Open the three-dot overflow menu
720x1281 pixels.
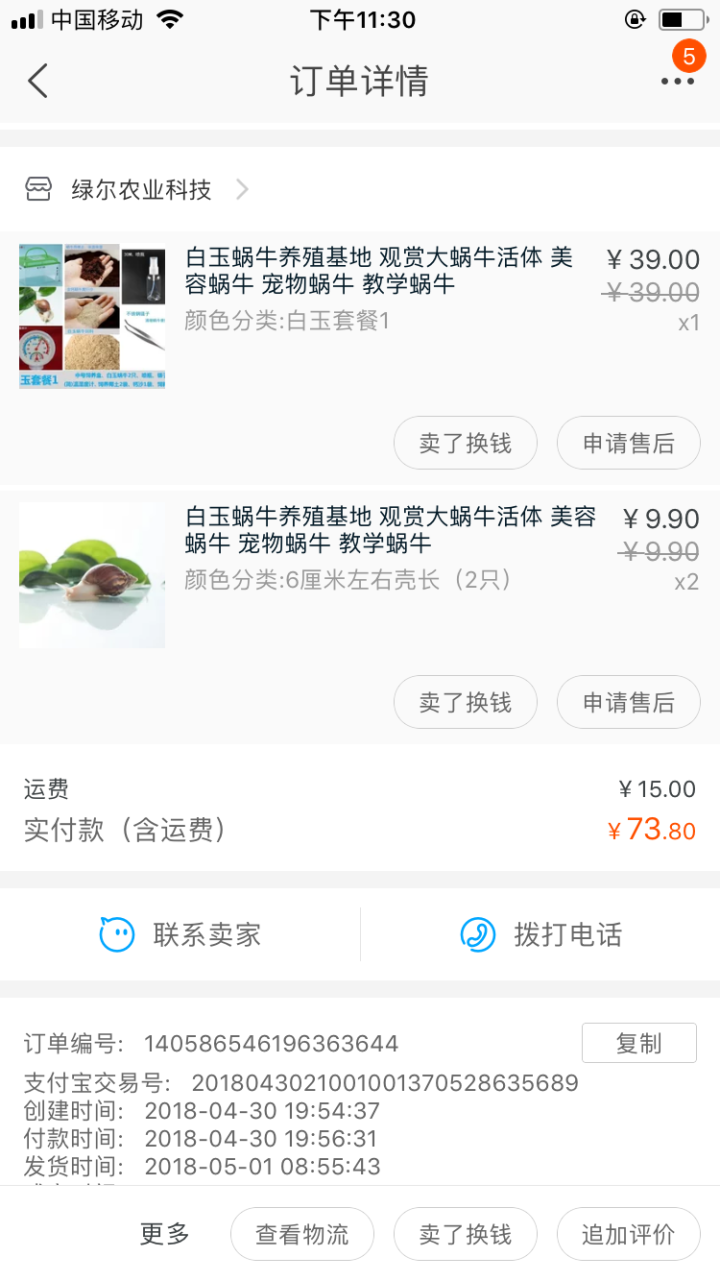(x=677, y=81)
